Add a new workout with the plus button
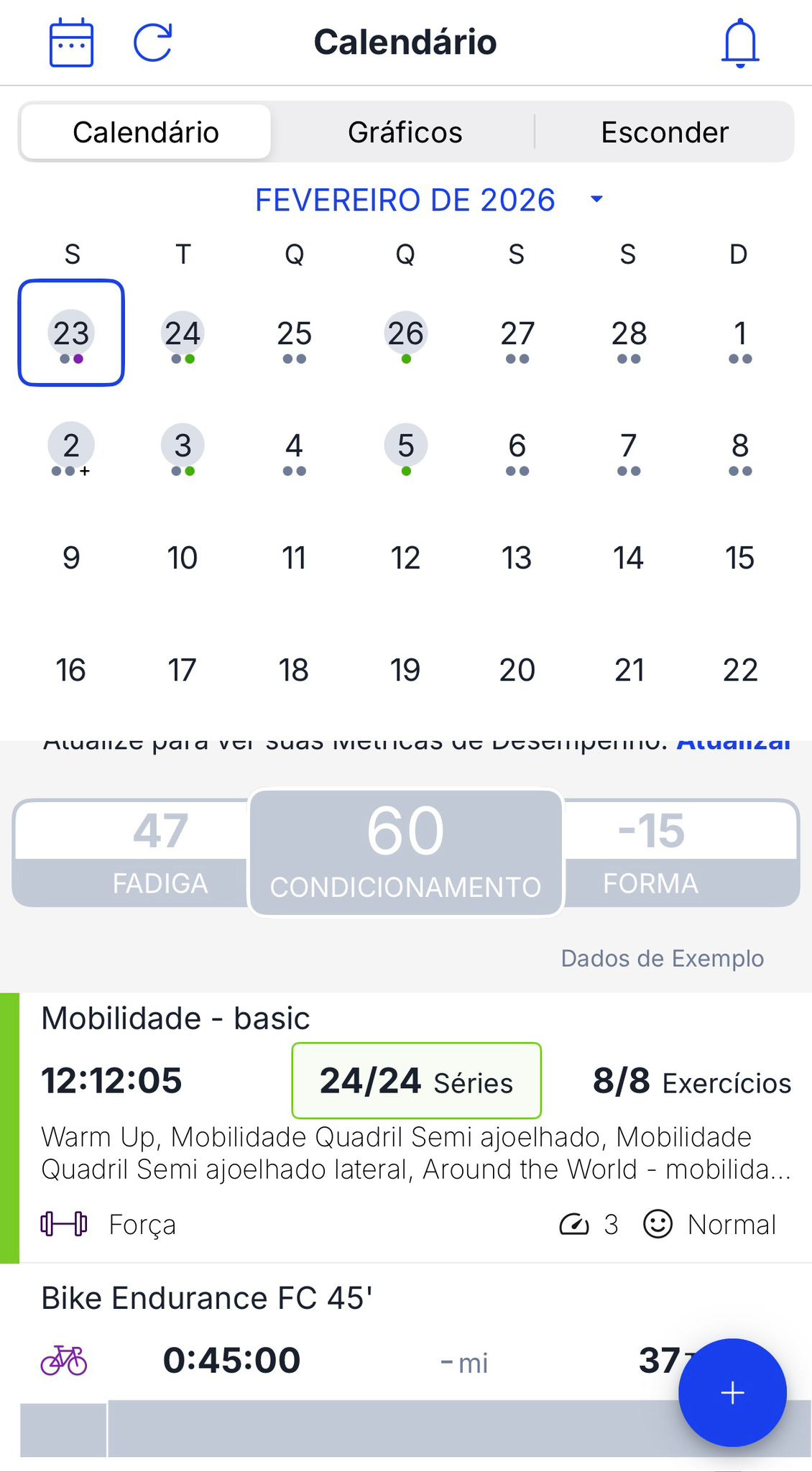812x1472 pixels. click(732, 1392)
